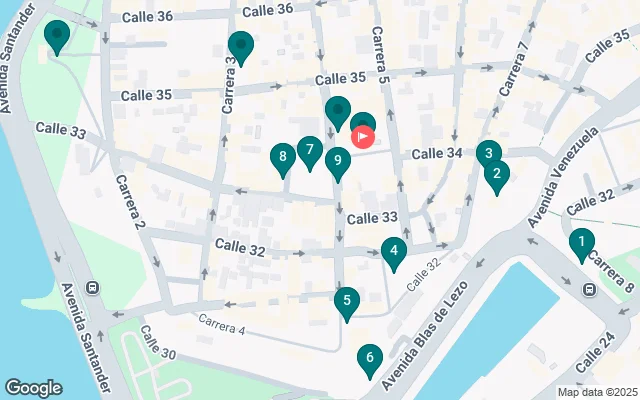Open the unnumbered pin on Carrera 3

coord(240,46)
